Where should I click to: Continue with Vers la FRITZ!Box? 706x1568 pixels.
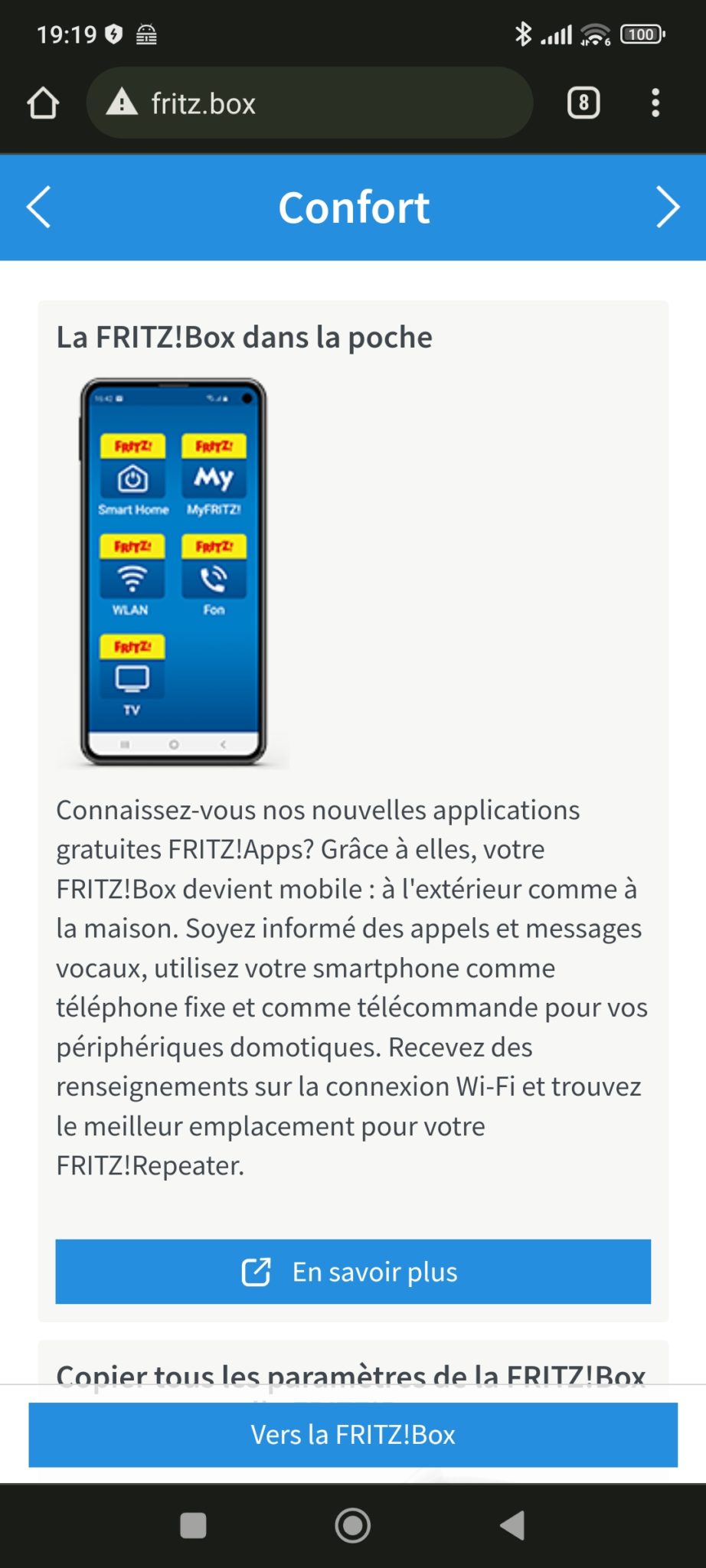[353, 1434]
